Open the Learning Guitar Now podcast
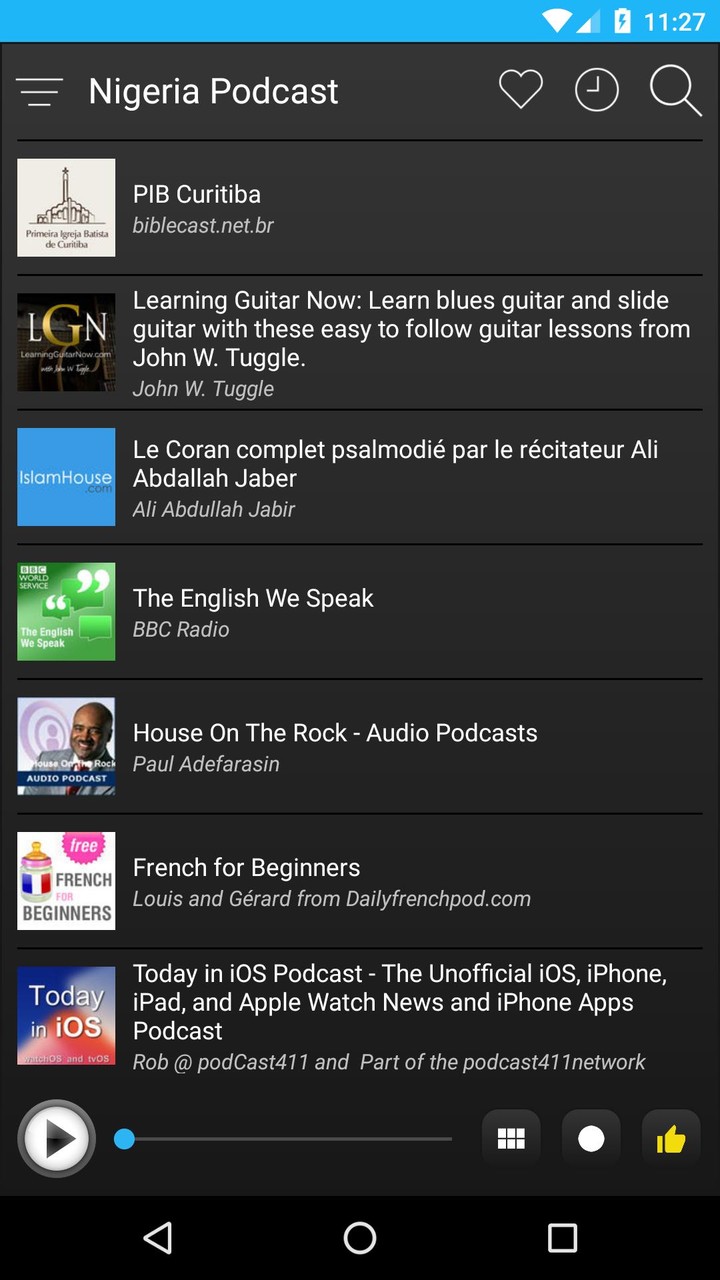This screenshot has width=720, height=1280. (x=360, y=343)
